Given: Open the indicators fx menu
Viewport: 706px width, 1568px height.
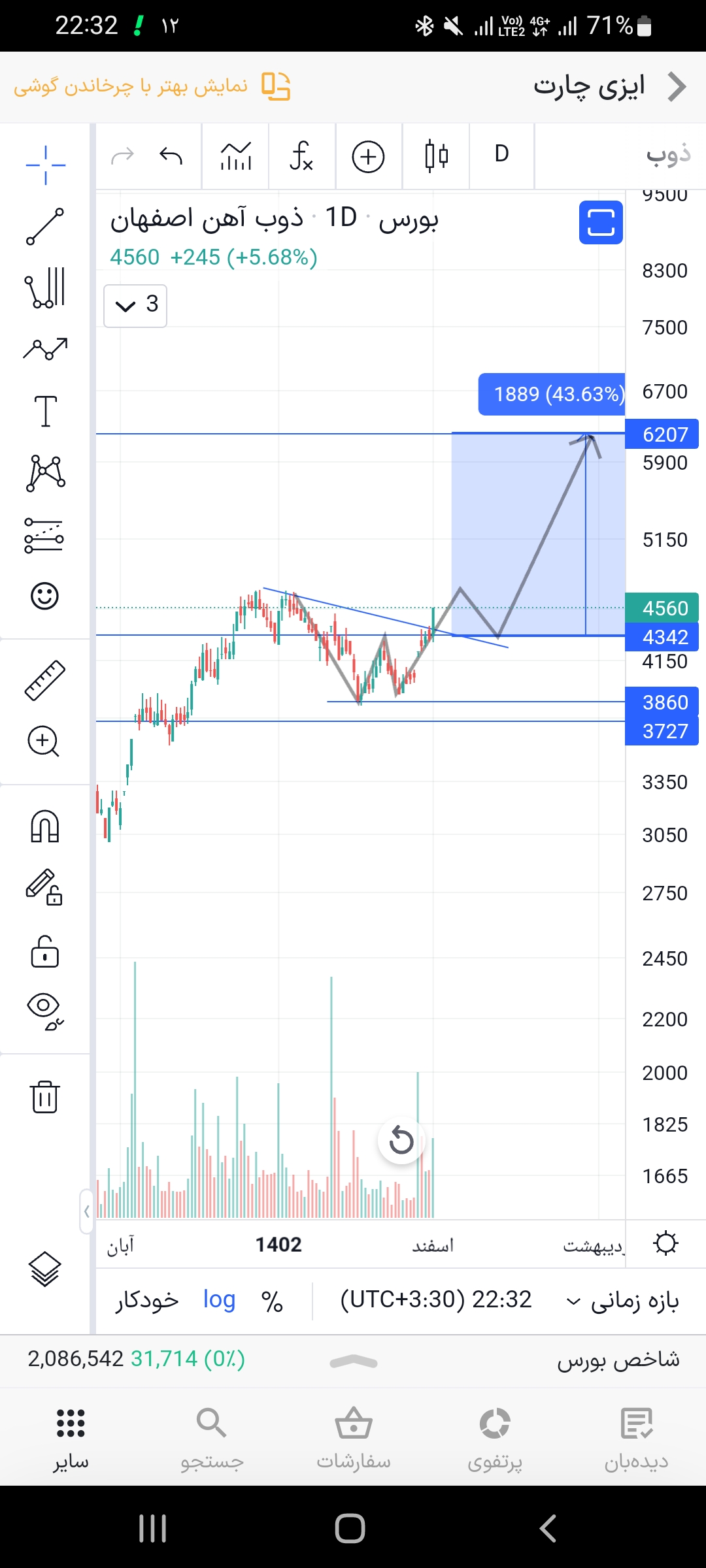Looking at the screenshot, I should (x=301, y=156).
